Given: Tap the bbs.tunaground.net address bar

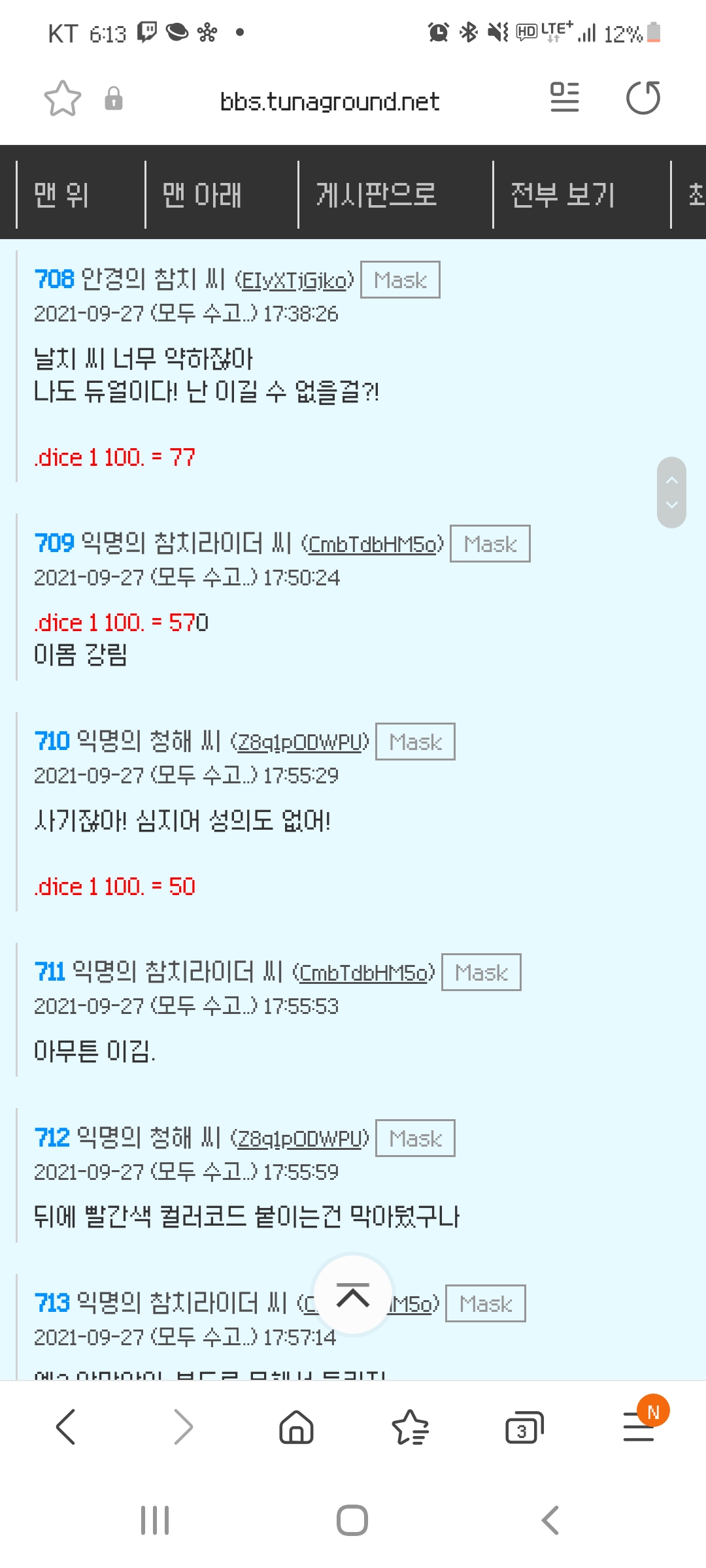Looking at the screenshot, I should tap(329, 101).
